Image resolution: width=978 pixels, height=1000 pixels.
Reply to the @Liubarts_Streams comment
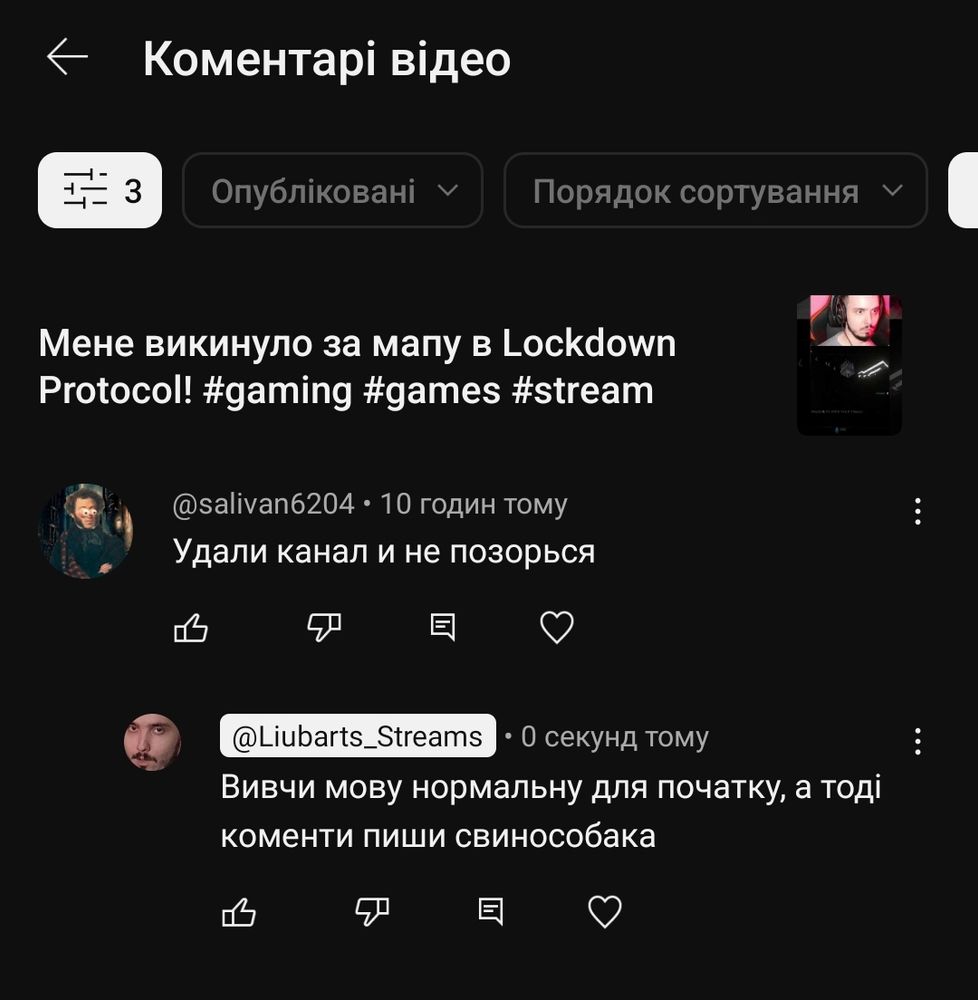pyautogui.click(x=490, y=911)
